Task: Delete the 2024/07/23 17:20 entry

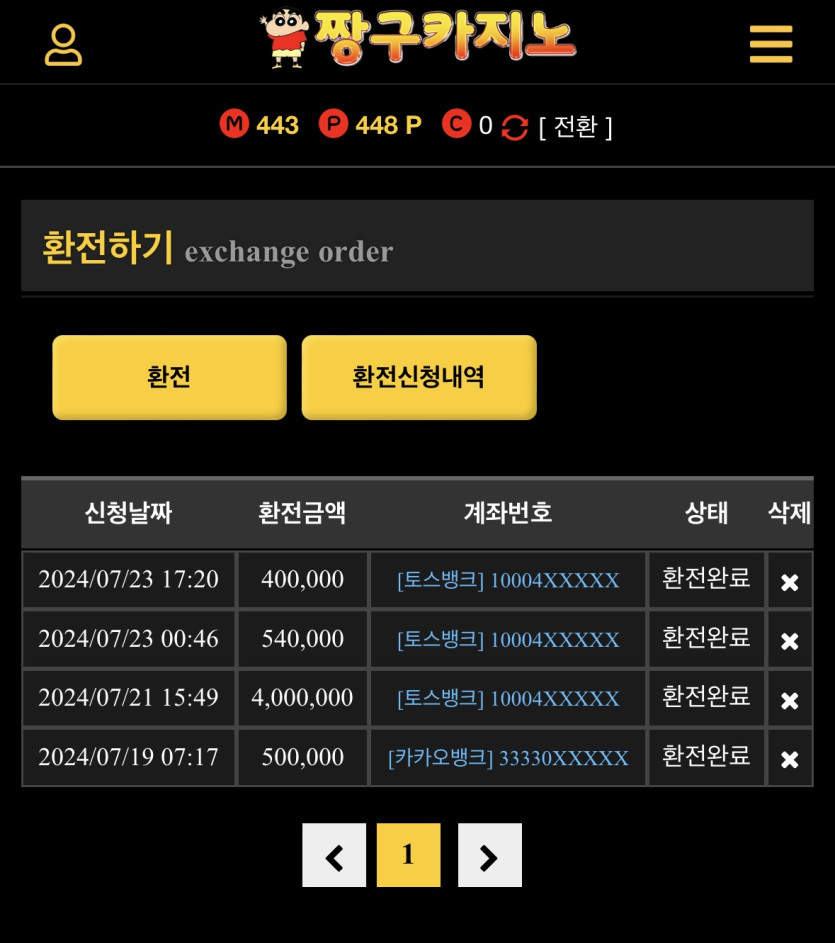Action: tap(789, 581)
